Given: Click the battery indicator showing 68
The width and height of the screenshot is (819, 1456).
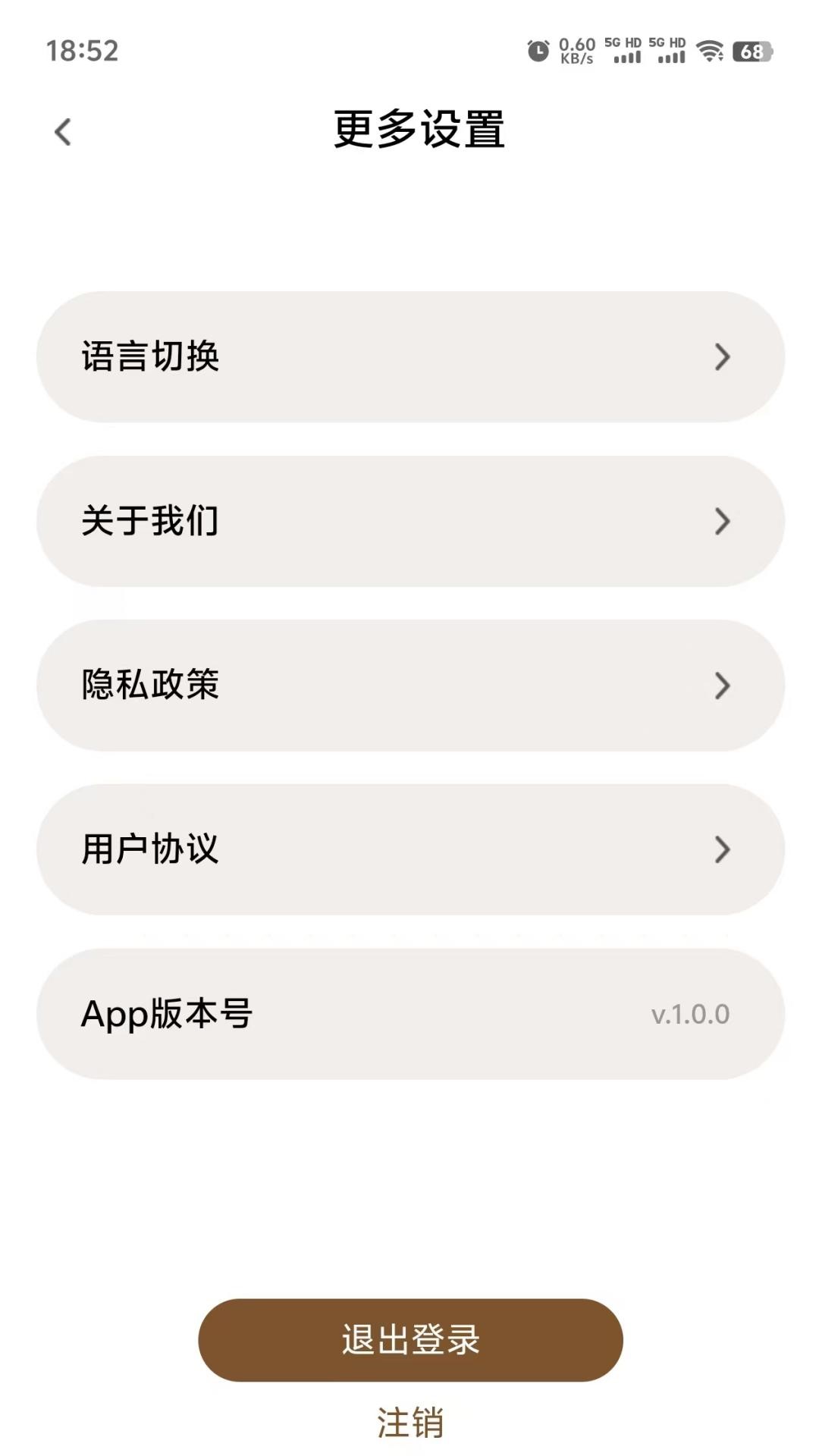Looking at the screenshot, I should pyautogui.click(x=750, y=52).
